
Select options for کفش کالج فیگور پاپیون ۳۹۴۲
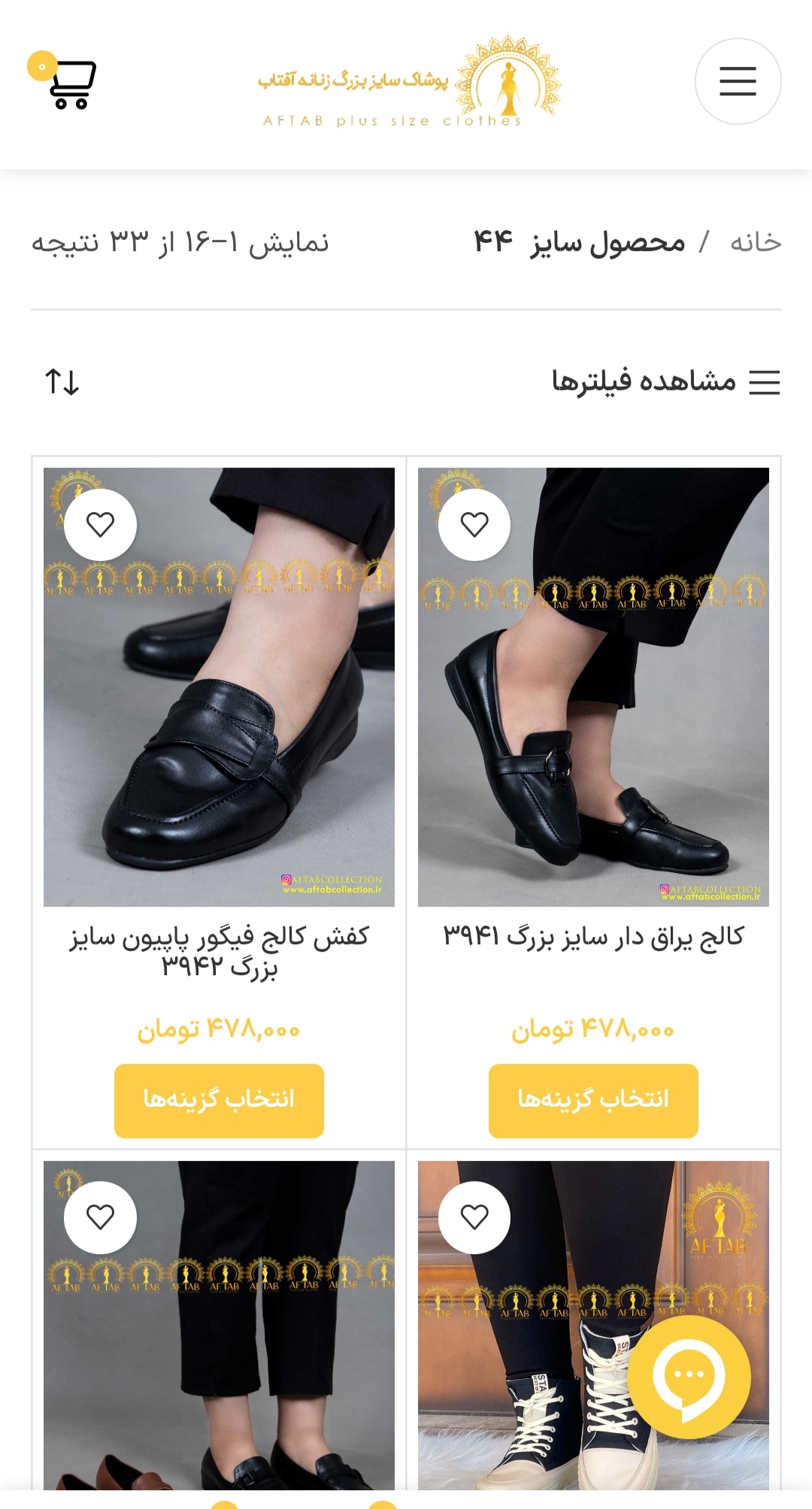coord(219,1100)
